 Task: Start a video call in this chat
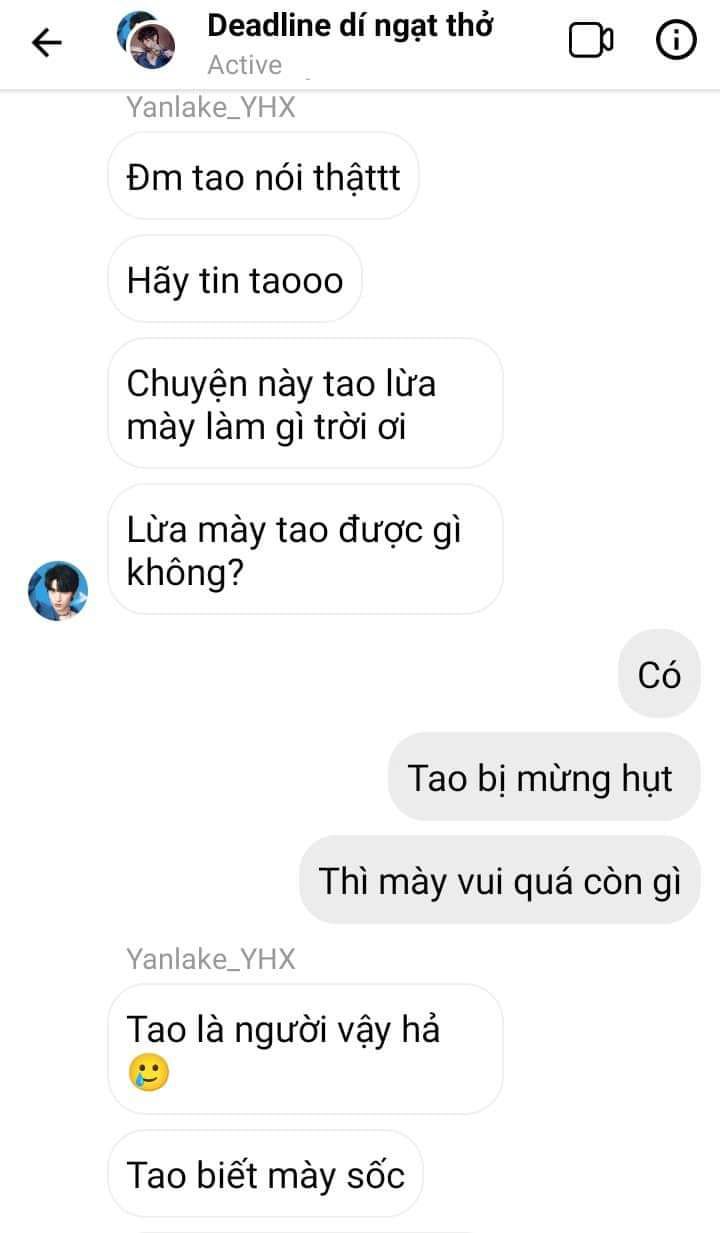pos(590,41)
